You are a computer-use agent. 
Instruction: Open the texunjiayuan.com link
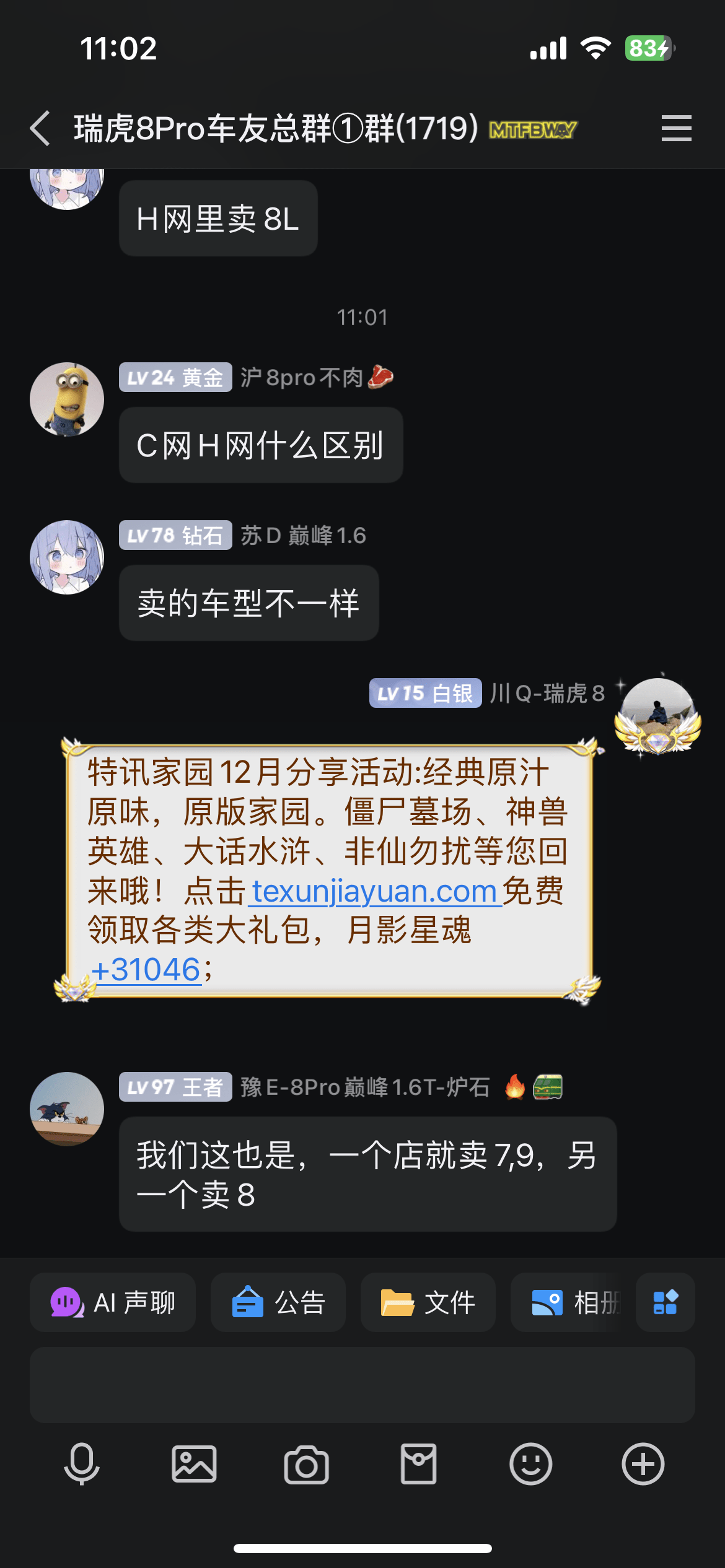[374, 891]
